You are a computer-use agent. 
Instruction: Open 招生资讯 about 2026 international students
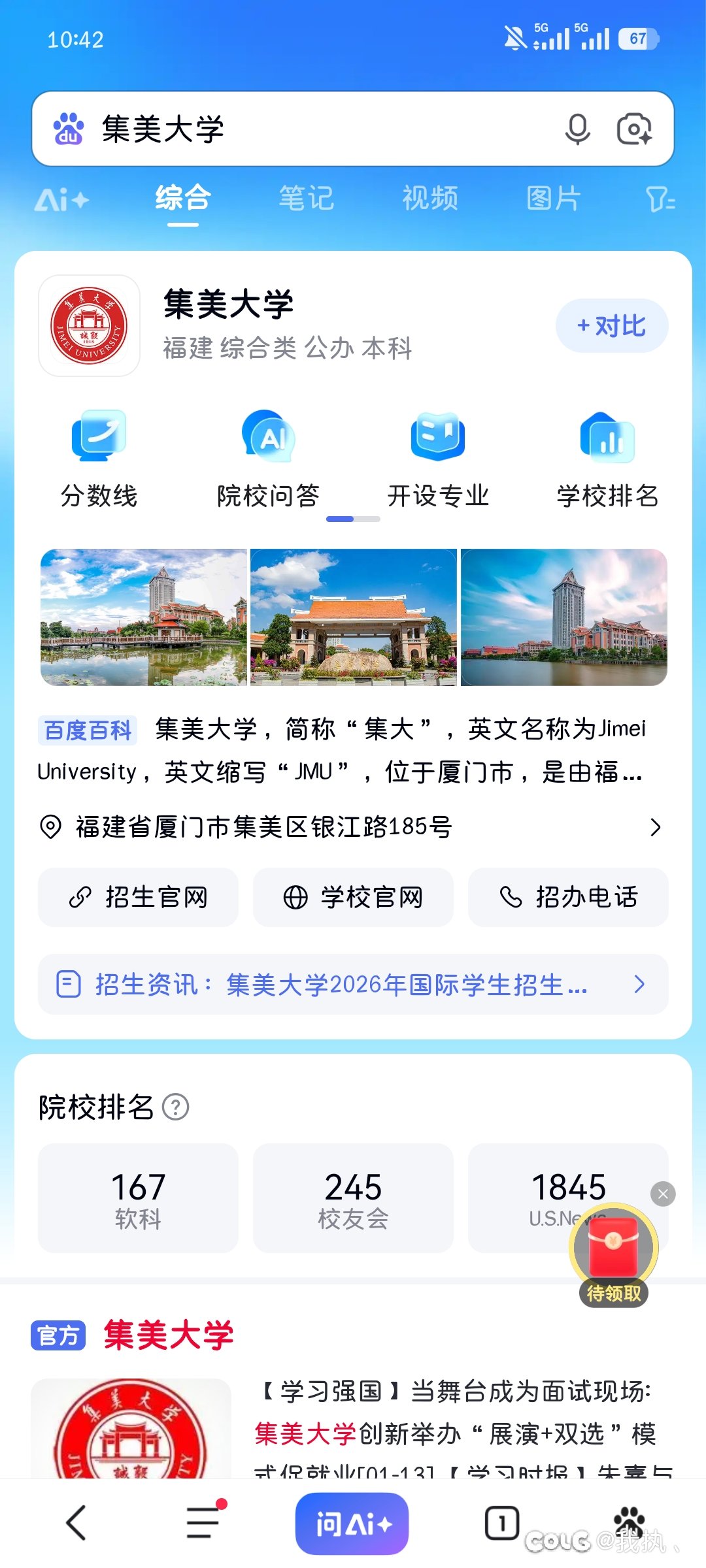pos(353,984)
